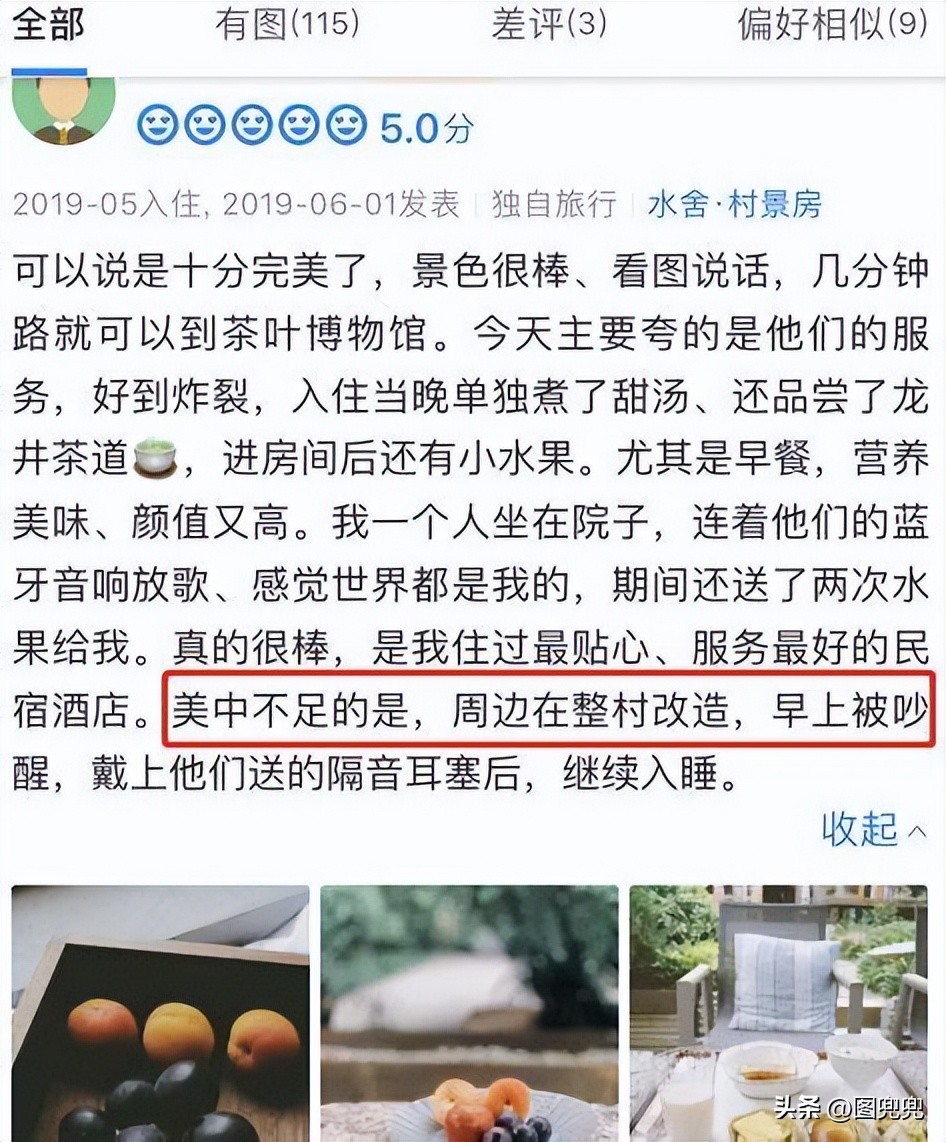Open the middle blurred photo thumbnail
Viewport: 946px width, 1142px height.
point(468,1011)
